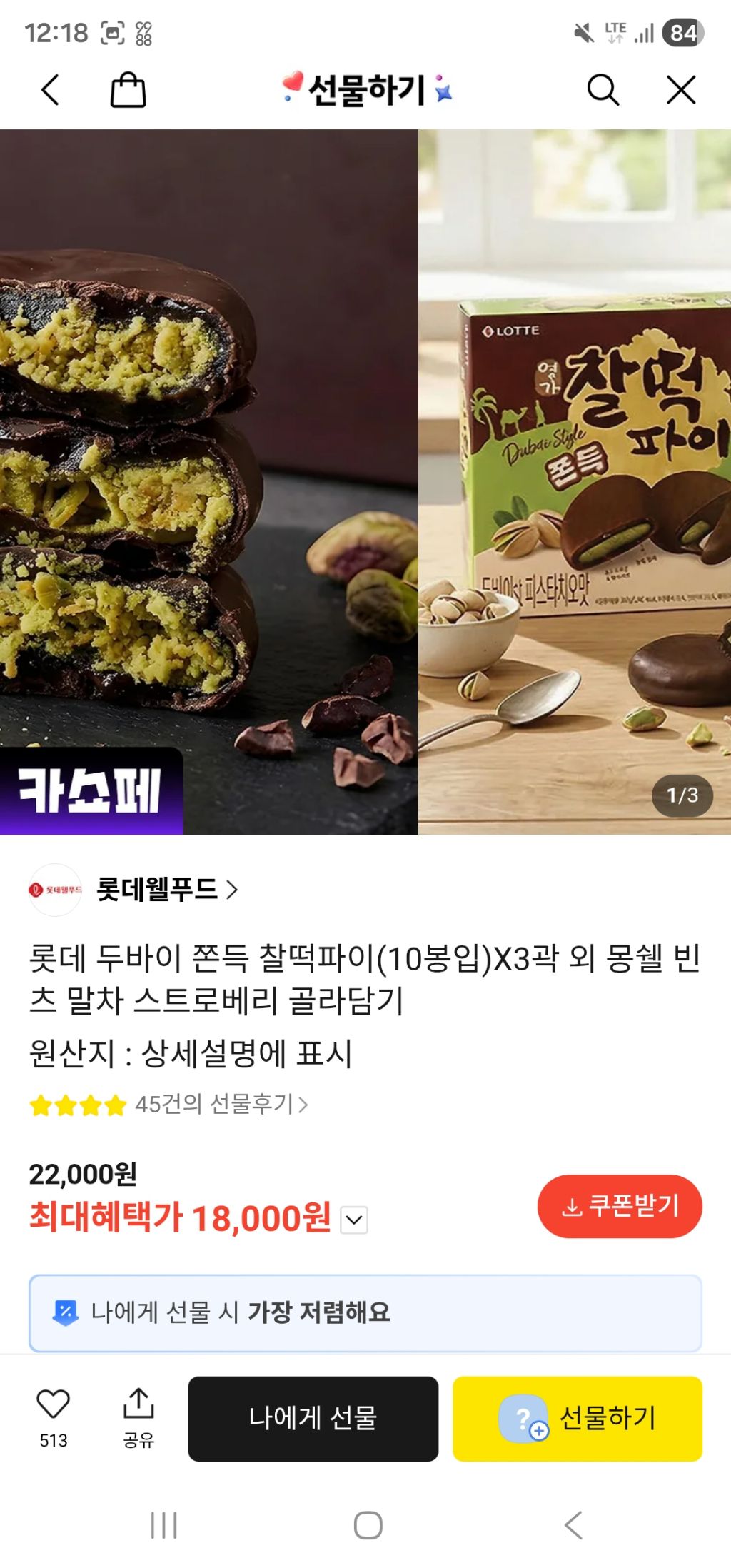Viewport: 731px width, 1568px height.
Task: Expand the 최대혜택가 price details dropdown
Action: (x=355, y=1220)
